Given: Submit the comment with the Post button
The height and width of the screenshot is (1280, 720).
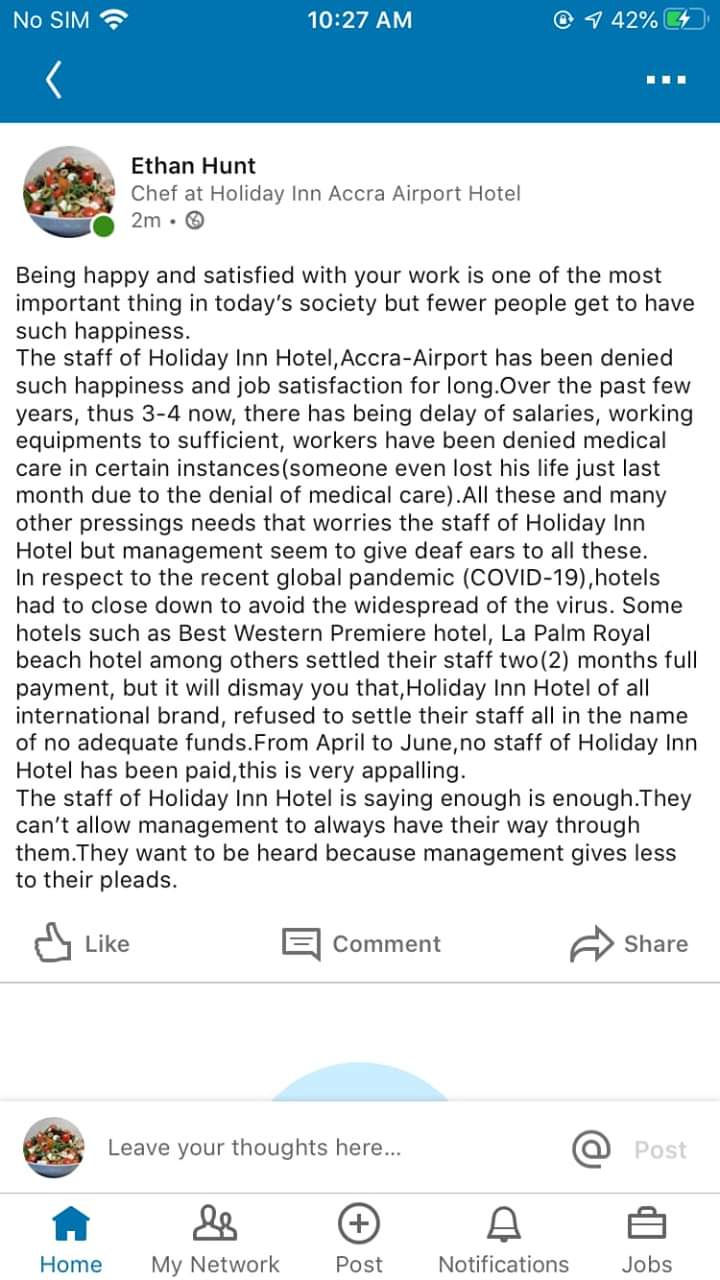Looking at the screenshot, I should [660, 1149].
